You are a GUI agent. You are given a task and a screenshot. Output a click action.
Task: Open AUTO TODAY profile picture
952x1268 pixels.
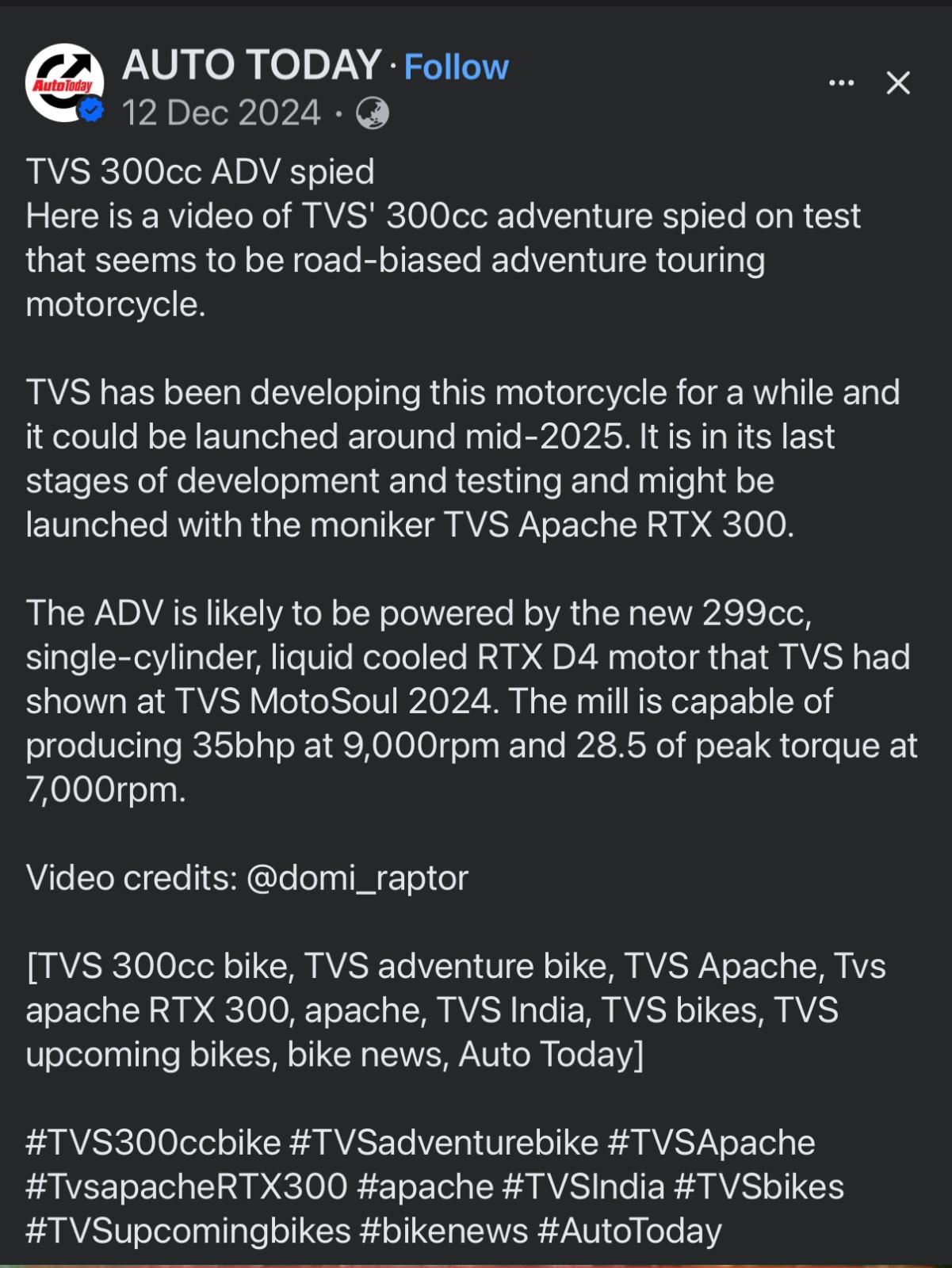tap(63, 82)
